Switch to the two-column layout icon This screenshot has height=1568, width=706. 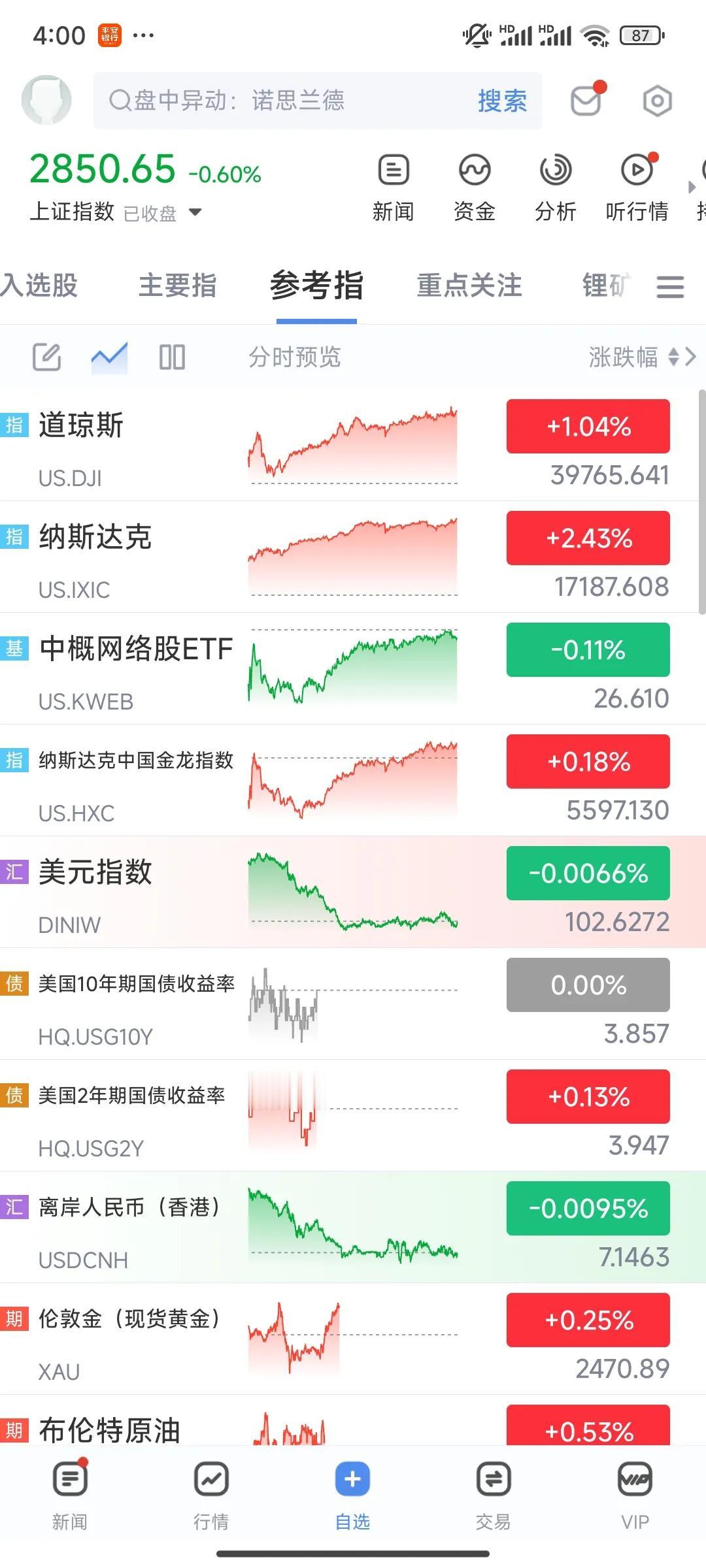pos(172,357)
